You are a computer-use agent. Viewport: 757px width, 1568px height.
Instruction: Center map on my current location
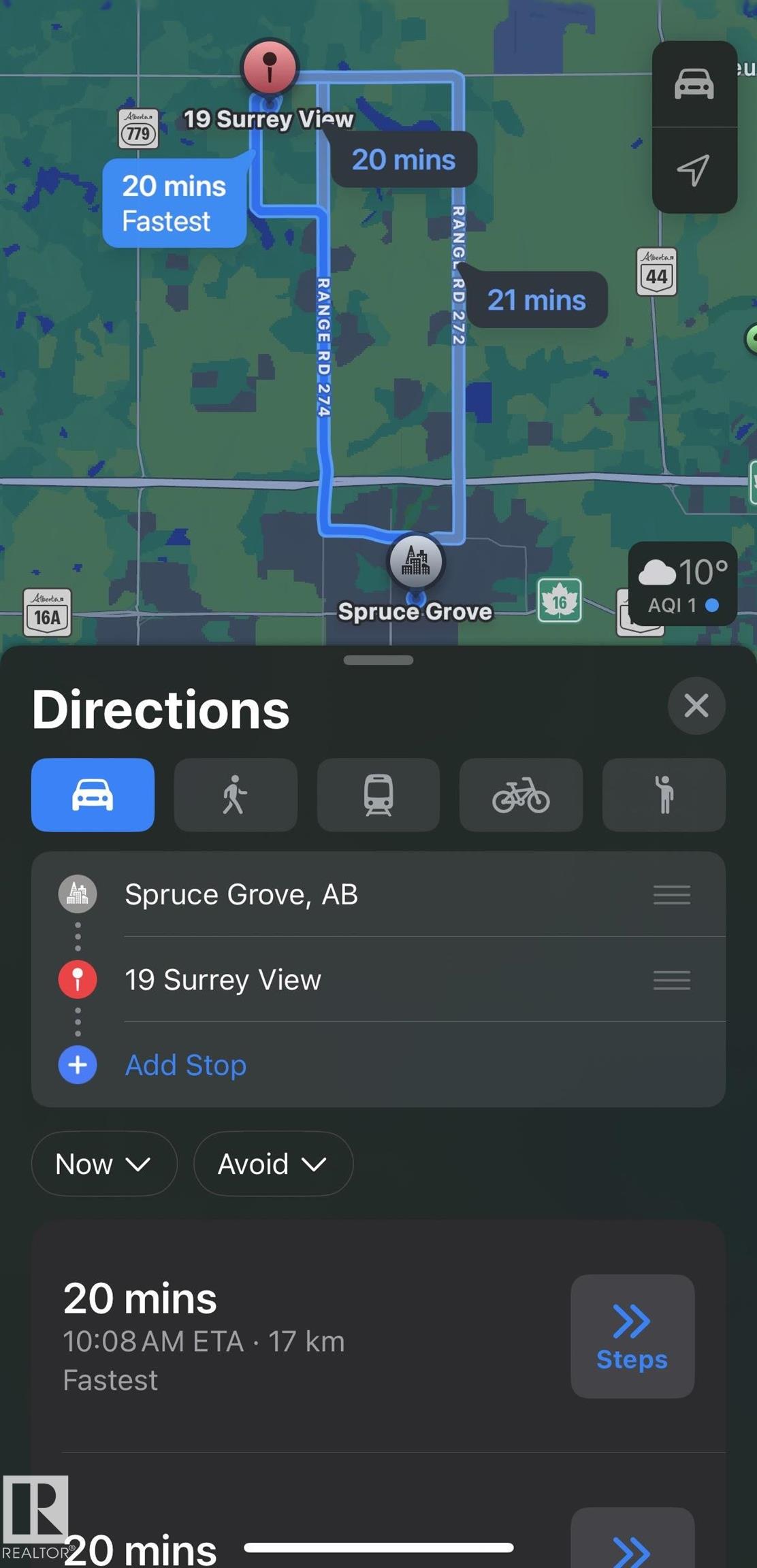(x=694, y=170)
